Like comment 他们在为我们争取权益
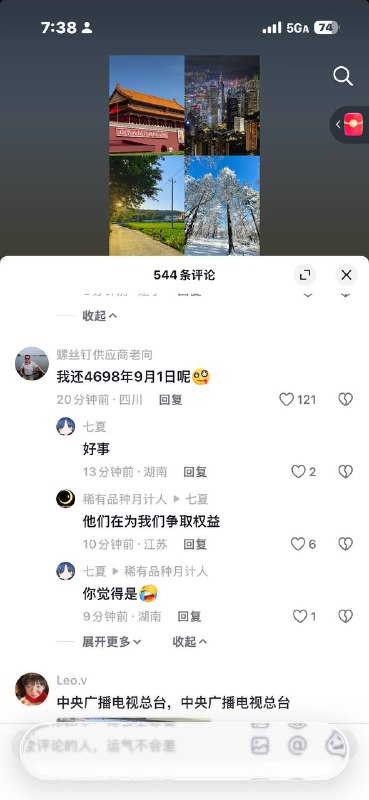Viewport: 369px width, 800px height. (x=303, y=544)
